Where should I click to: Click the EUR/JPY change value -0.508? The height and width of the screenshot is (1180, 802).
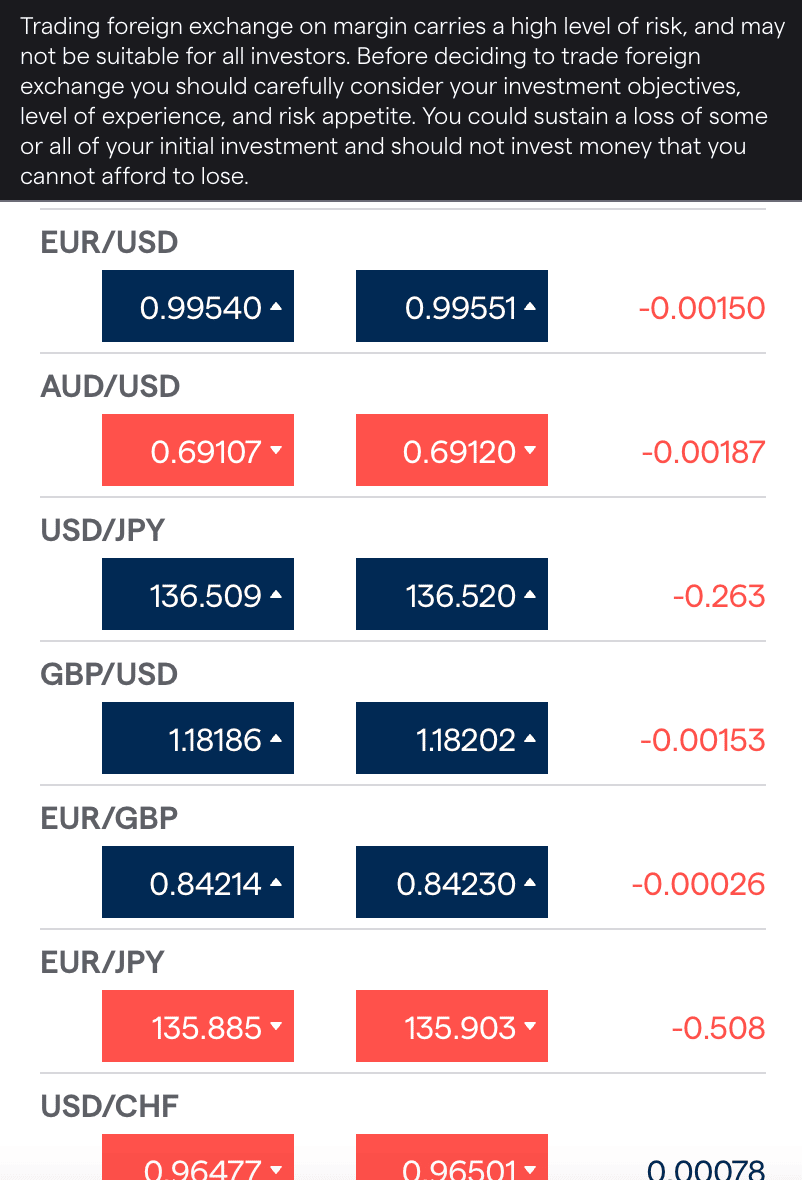click(x=719, y=1026)
